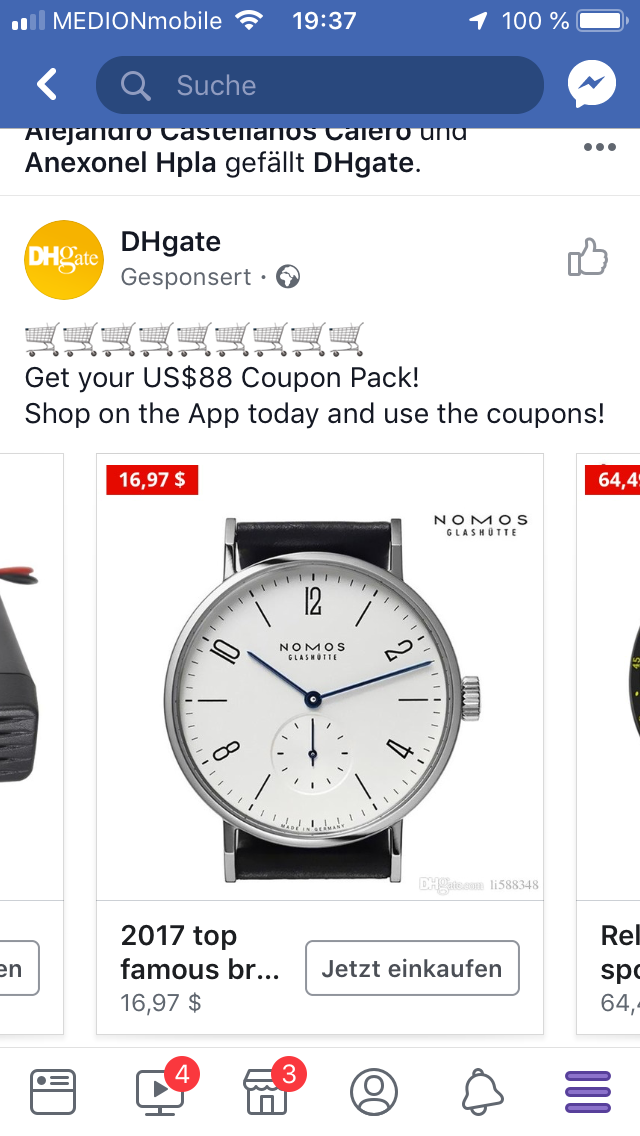The width and height of the screenshot is (640, 1136).
Task: Open the Watch videos tab
Action: point(160,1092)
